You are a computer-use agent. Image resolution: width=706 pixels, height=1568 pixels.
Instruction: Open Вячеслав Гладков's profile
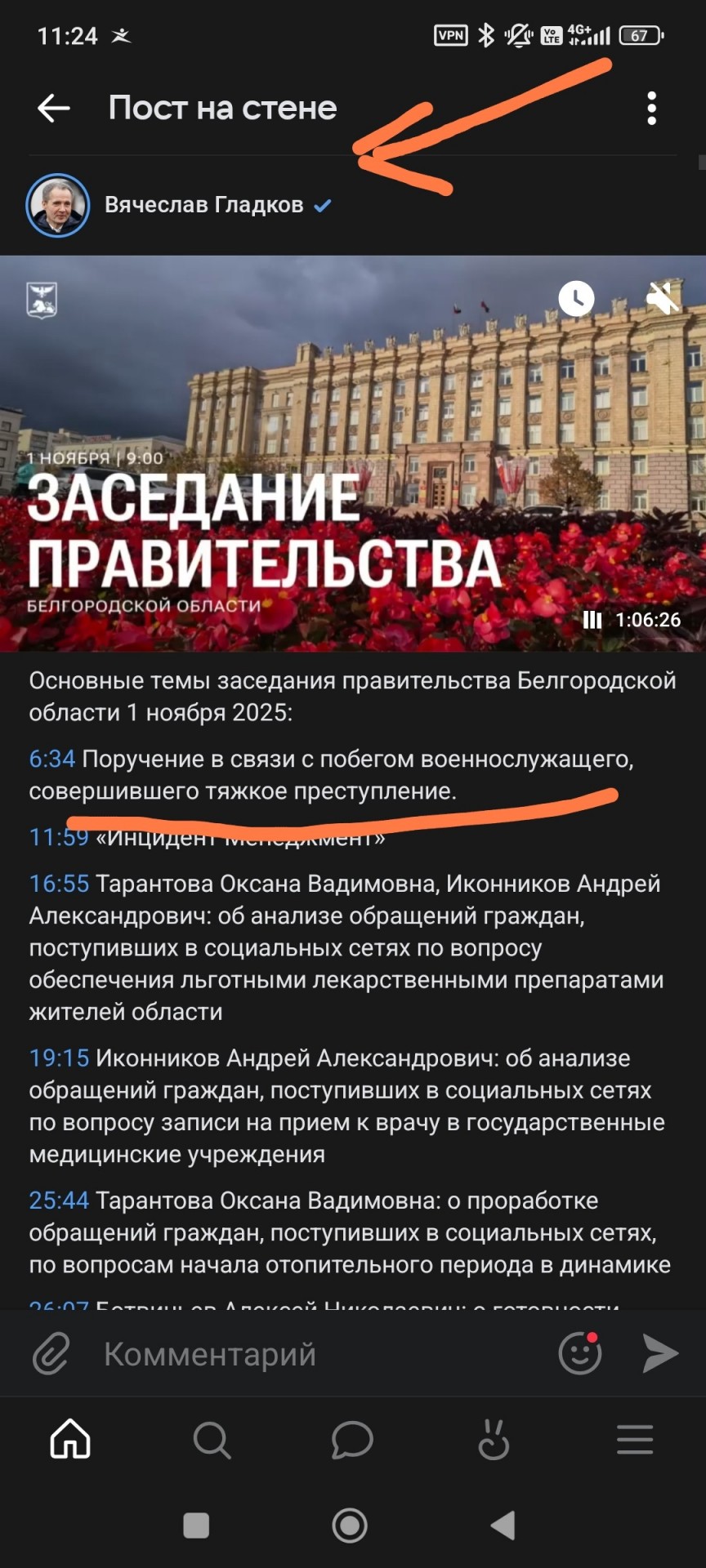203,205
